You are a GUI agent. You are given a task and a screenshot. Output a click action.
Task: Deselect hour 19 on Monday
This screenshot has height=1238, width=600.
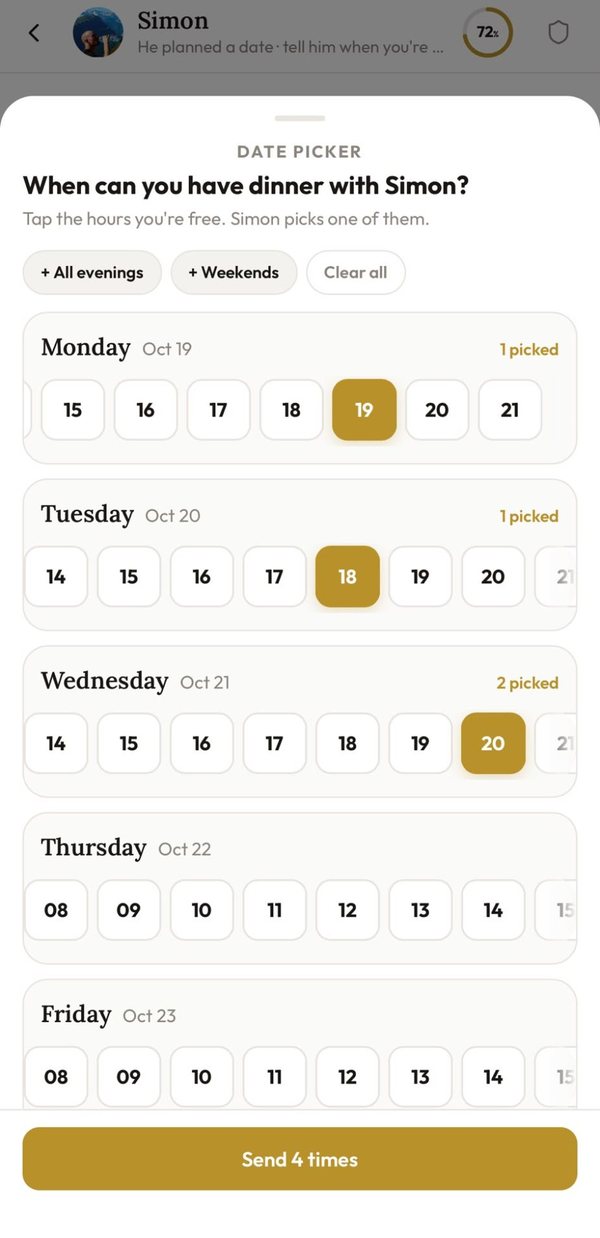pos(364,410)
